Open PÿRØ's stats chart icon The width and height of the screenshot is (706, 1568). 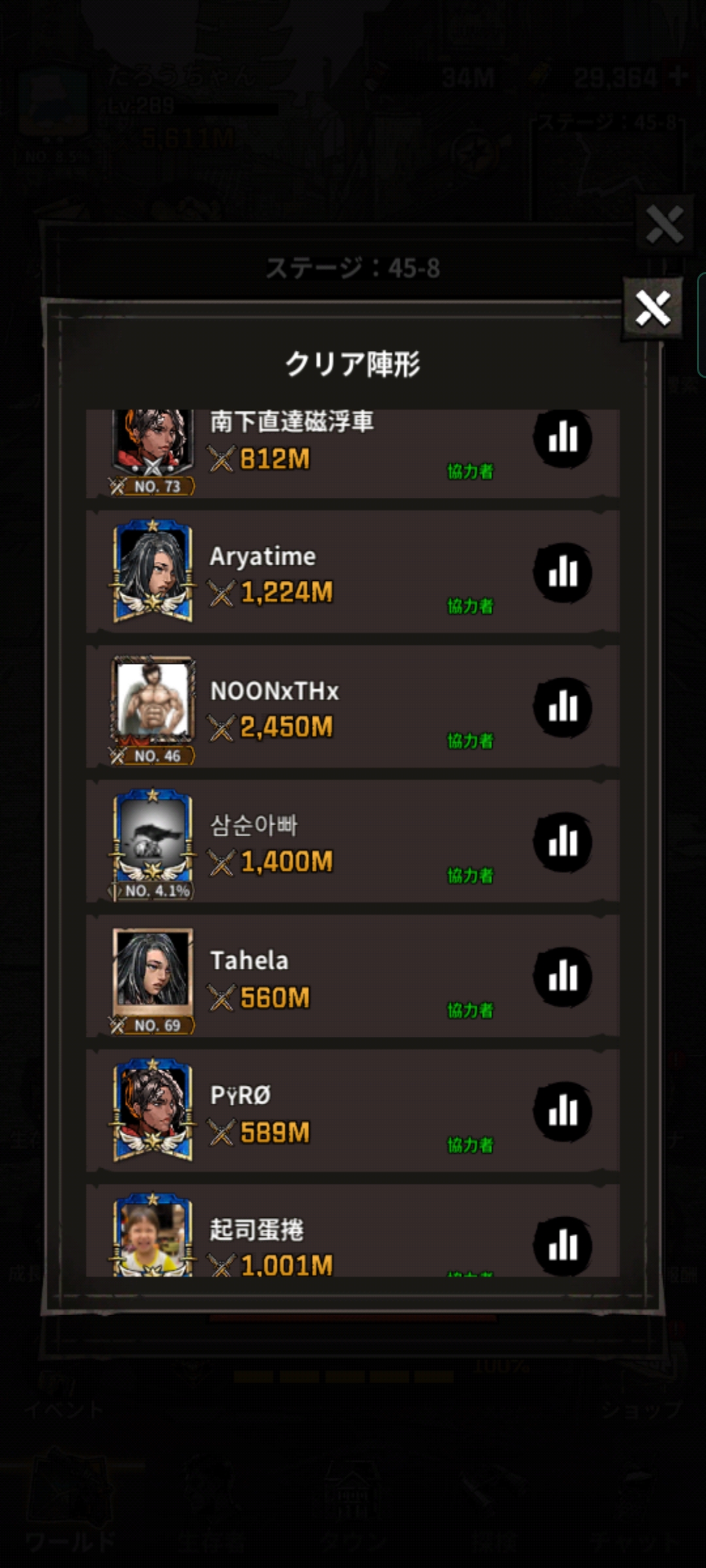(x=562, y=1111)
